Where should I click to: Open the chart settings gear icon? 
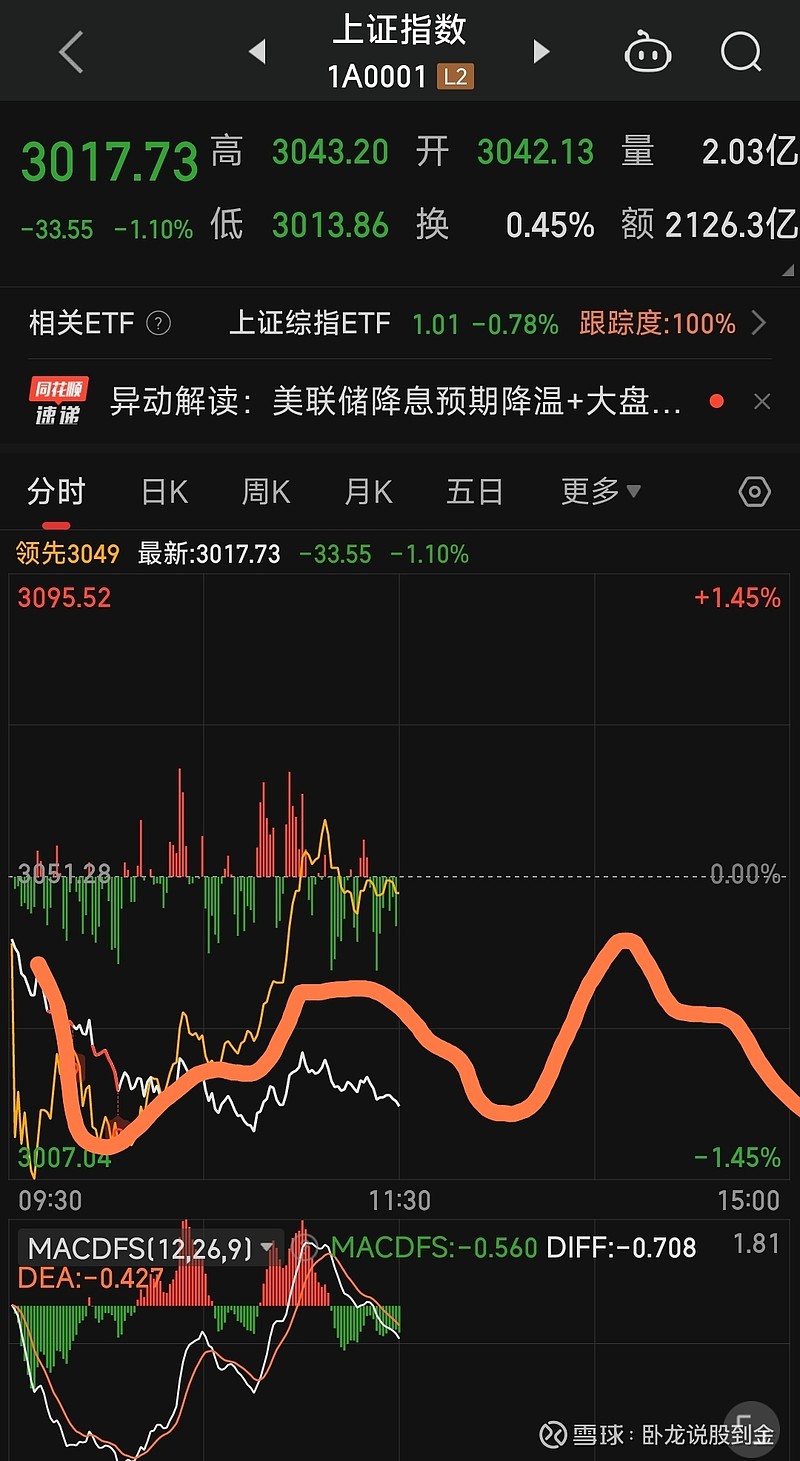pyautogui.click(x=754, y=491)
